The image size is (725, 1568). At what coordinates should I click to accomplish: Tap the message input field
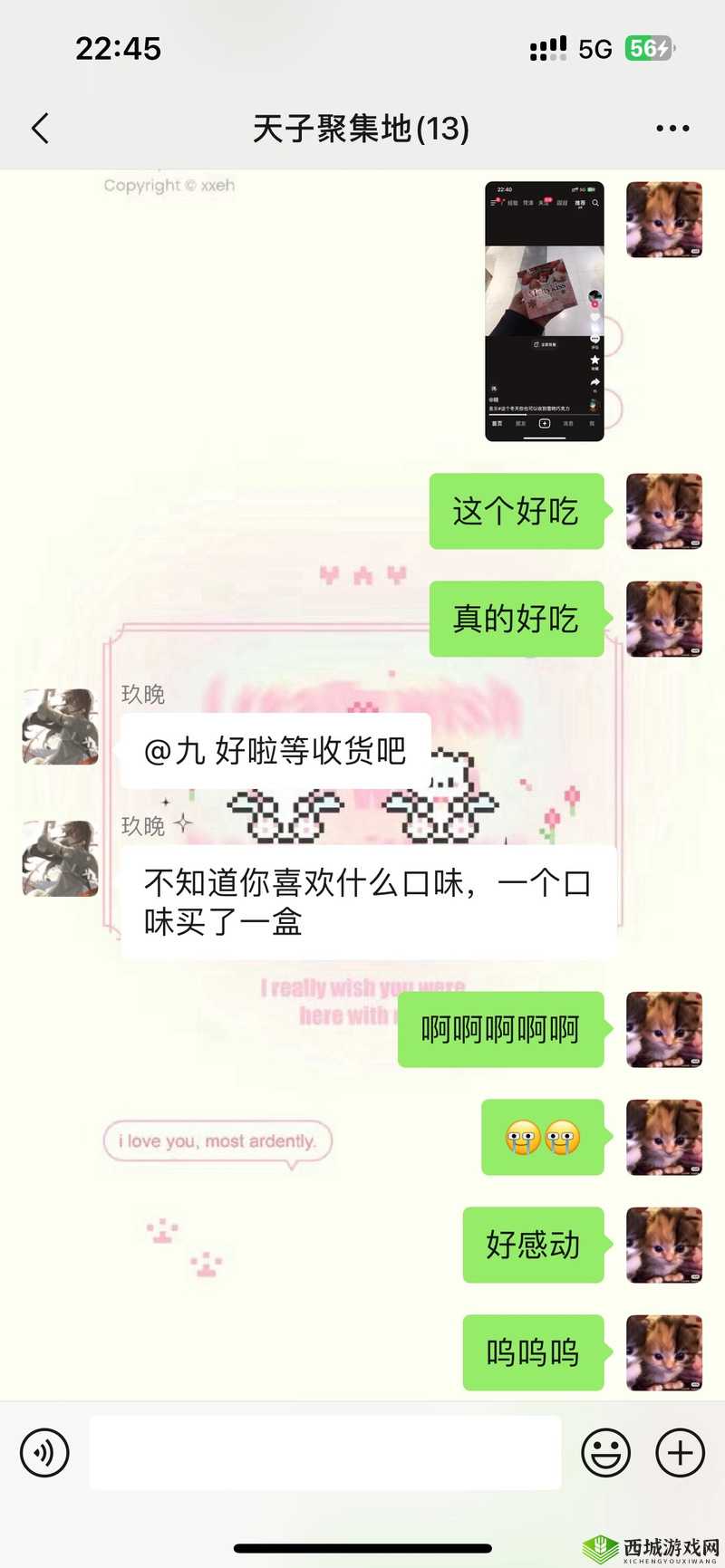(x=326, y=1452)
